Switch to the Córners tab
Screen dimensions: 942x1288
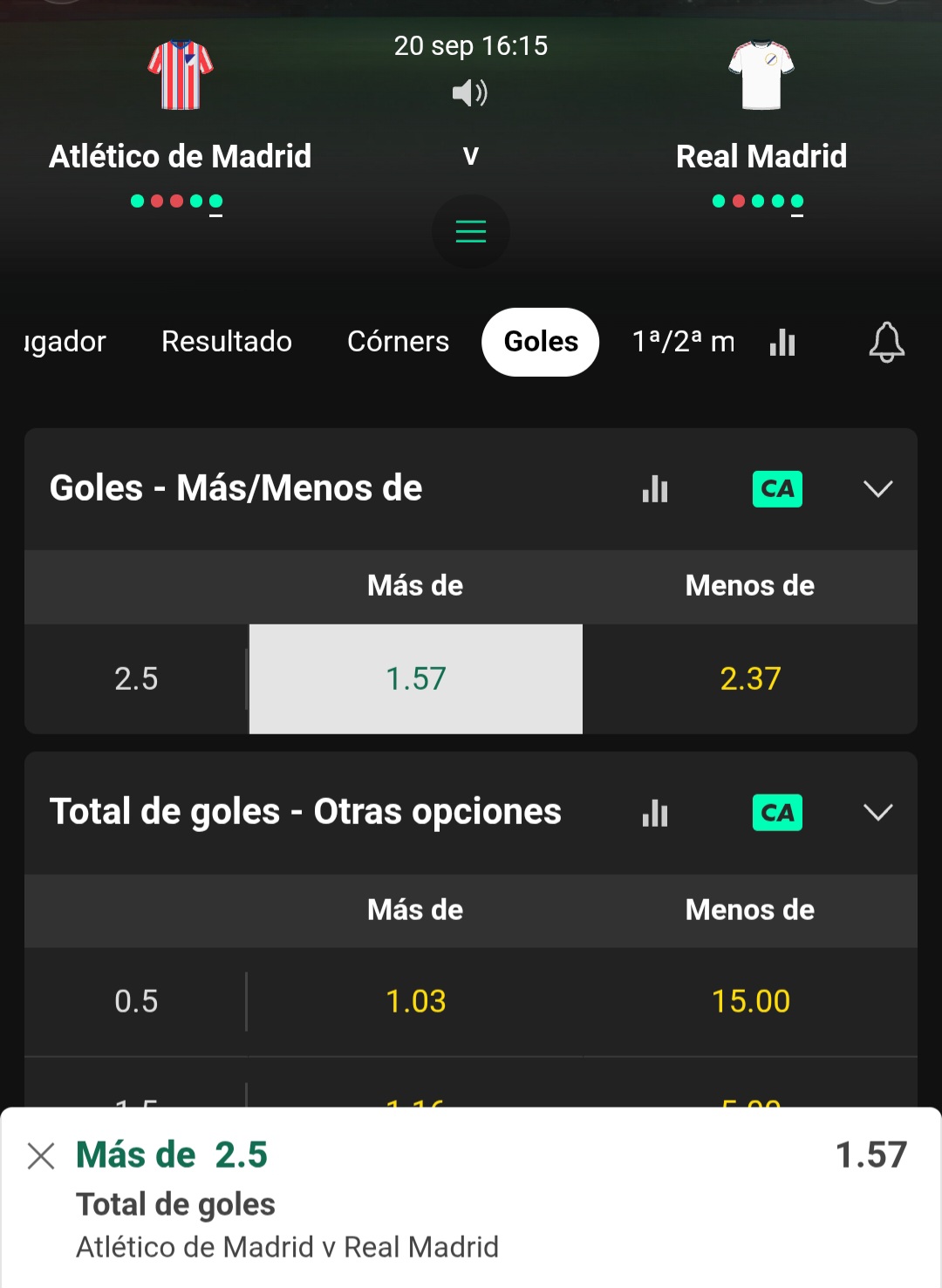point(398,341)
